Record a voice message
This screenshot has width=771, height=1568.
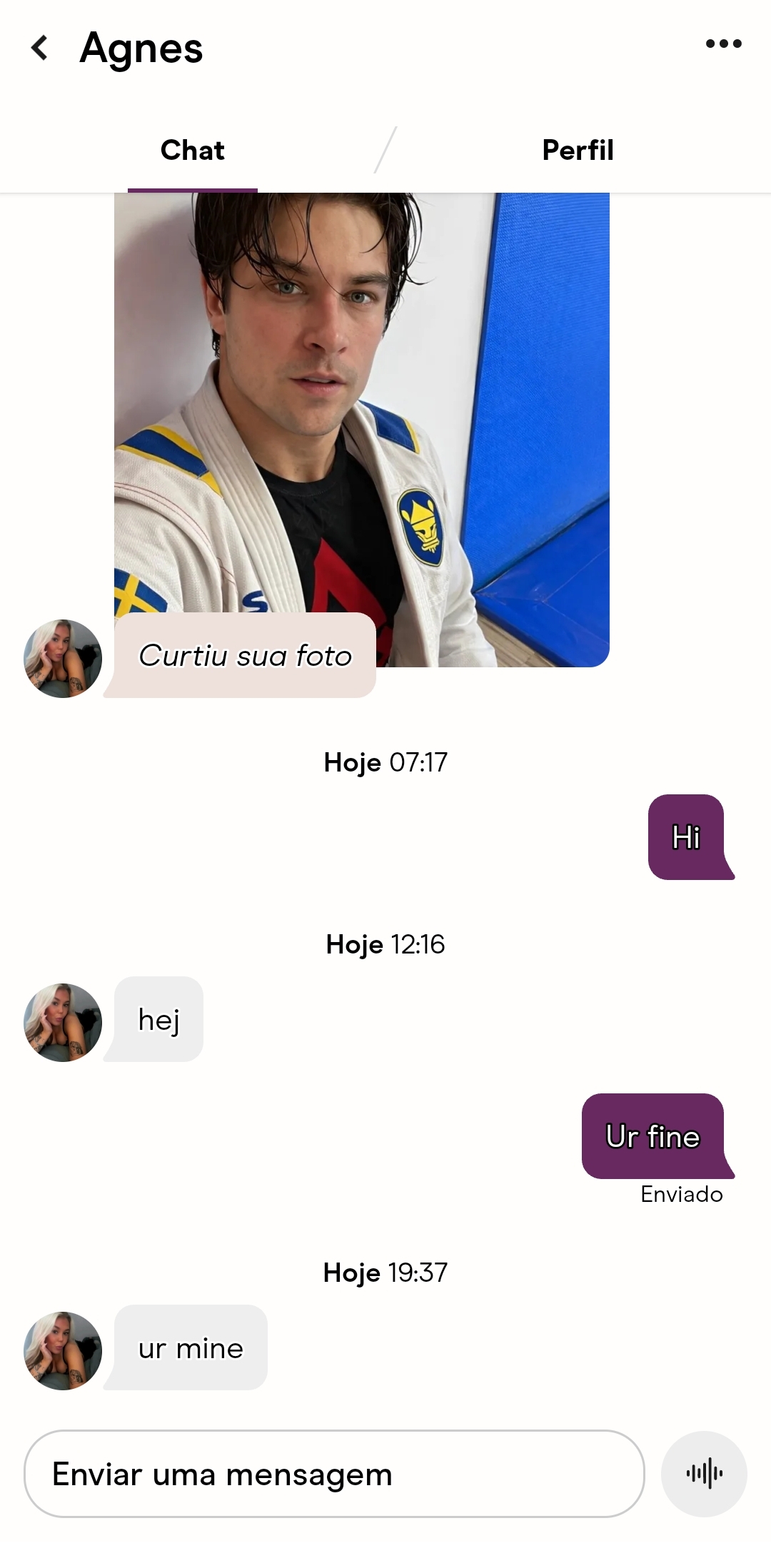704,1474
